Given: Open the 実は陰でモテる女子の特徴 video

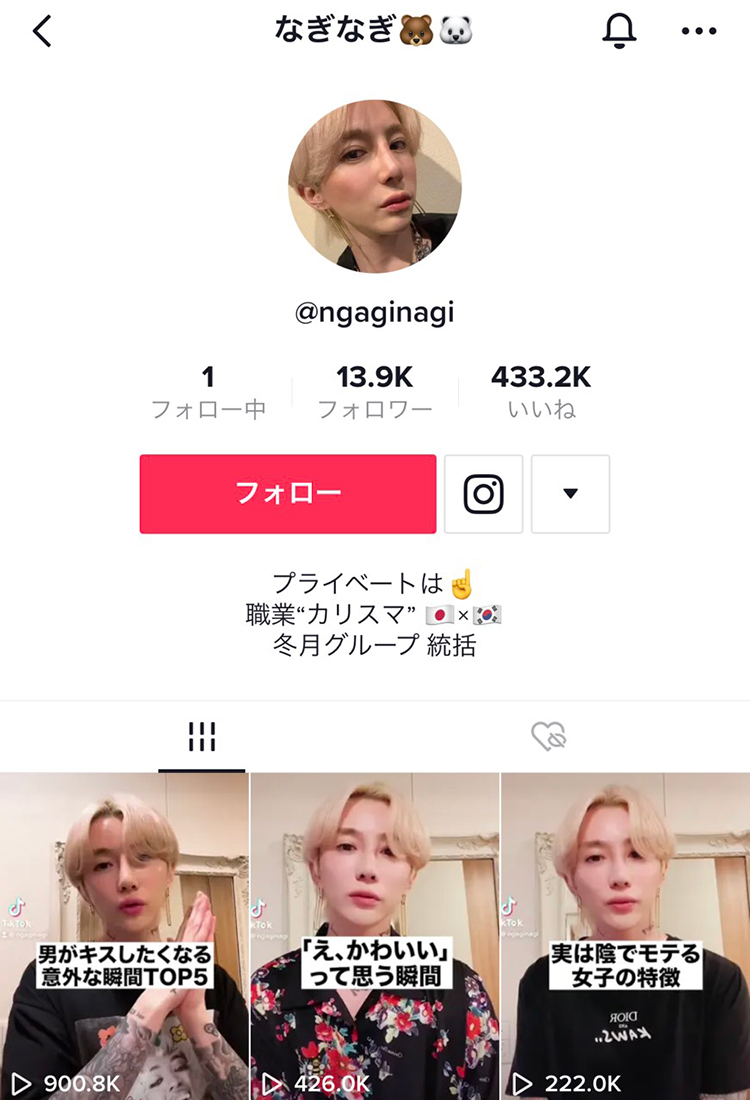Looking at the screenshot, I should (626, 935).
